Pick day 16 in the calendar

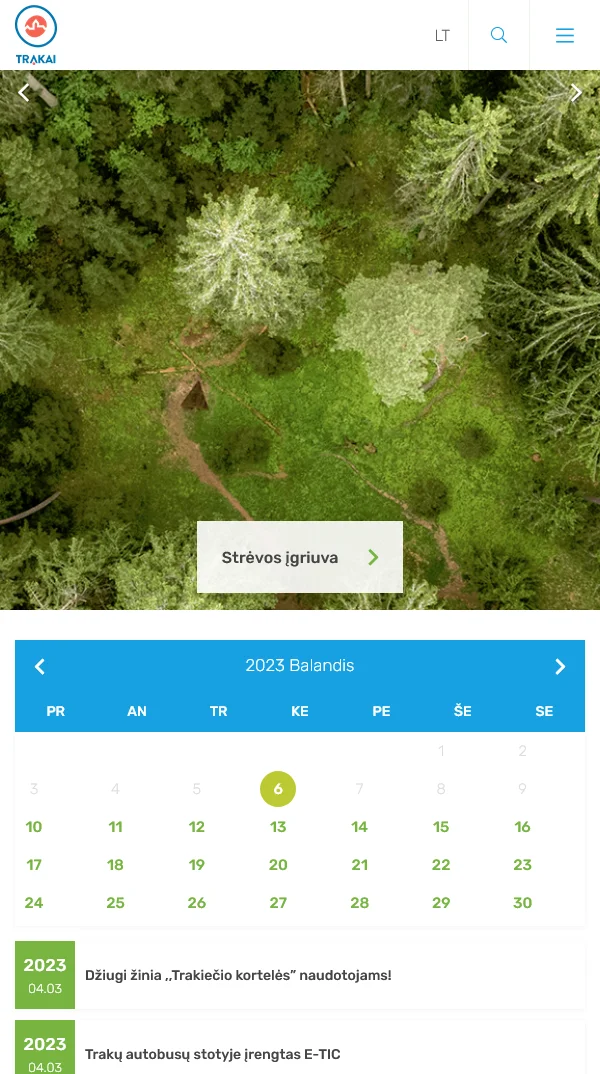click(522, 827)
